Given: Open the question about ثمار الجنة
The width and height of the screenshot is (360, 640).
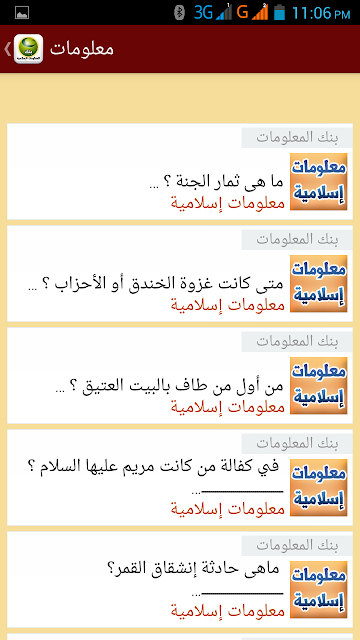Looking at the screenshot, I should pyautogui.click(x=180, y=171).
